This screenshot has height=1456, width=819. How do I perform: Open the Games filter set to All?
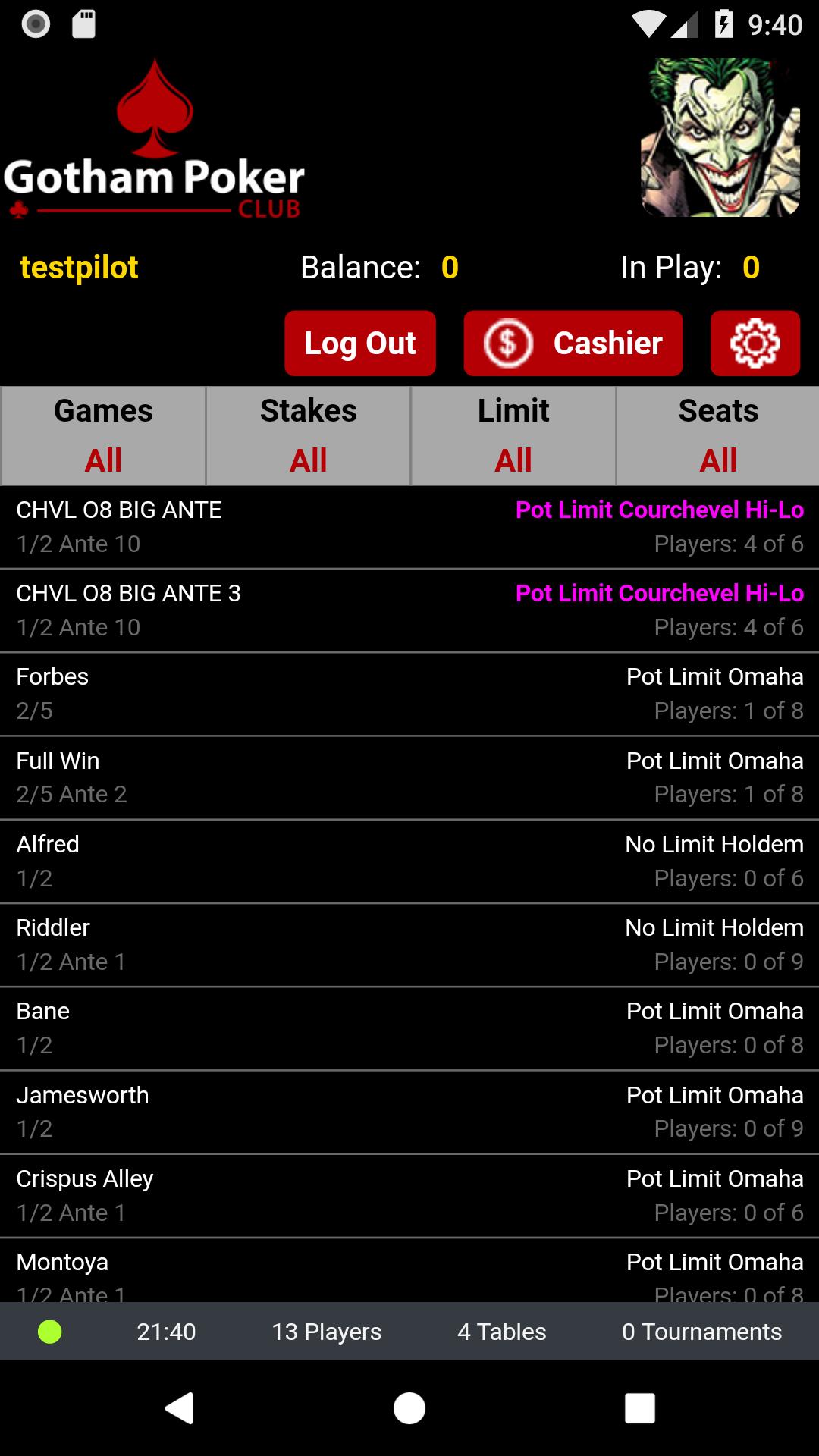click(x=102, y=435)
